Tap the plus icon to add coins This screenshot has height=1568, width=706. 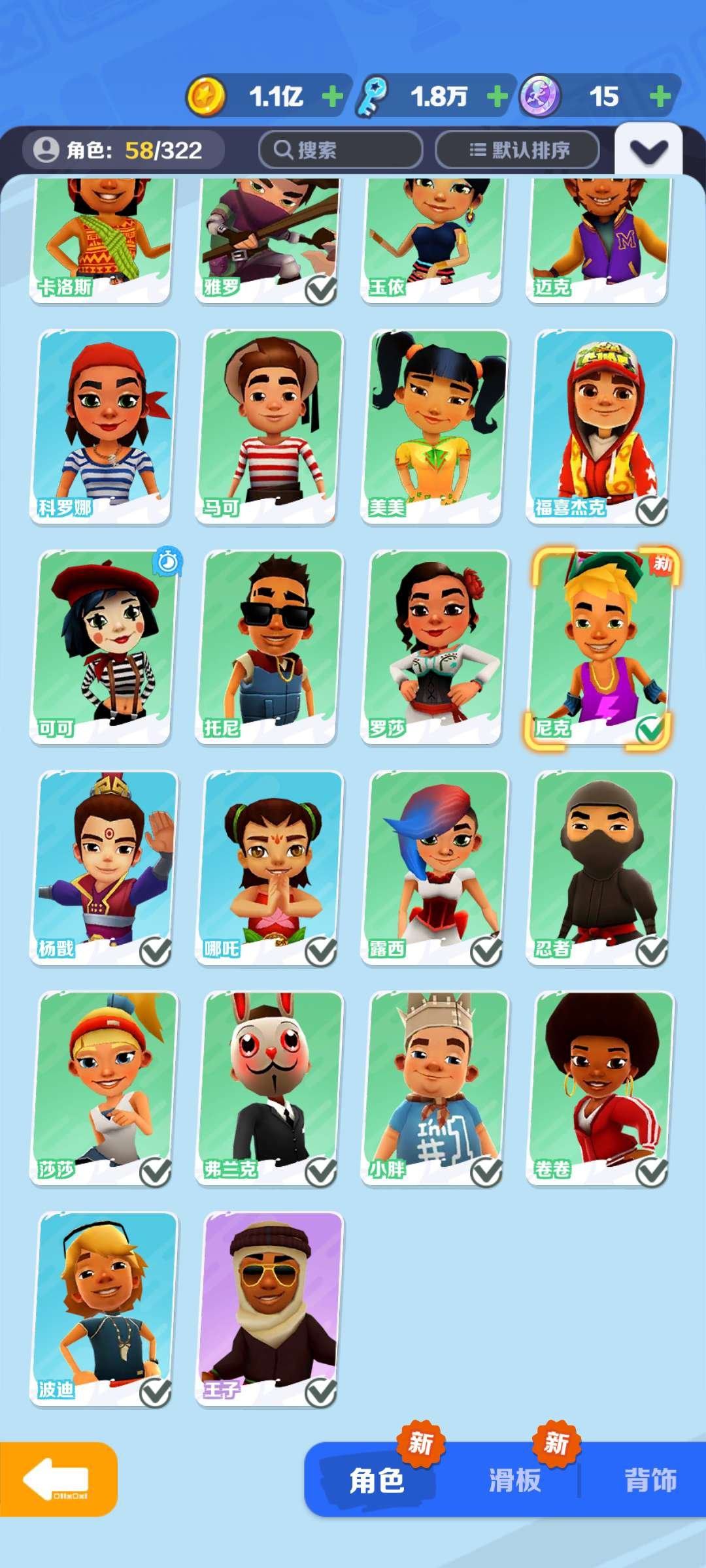(x=333, y=97)
